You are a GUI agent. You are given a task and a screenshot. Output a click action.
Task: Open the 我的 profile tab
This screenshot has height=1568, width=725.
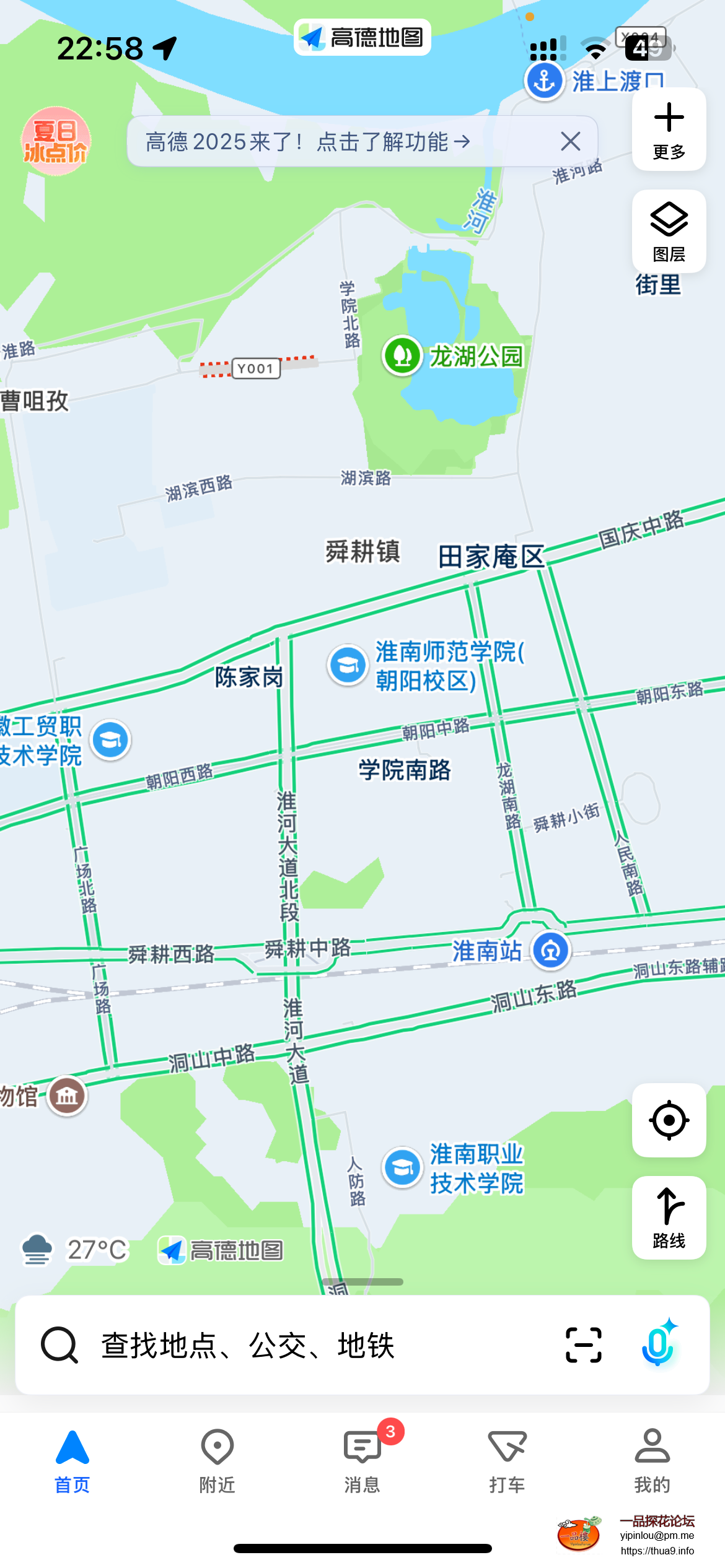tap(652, 1460)
